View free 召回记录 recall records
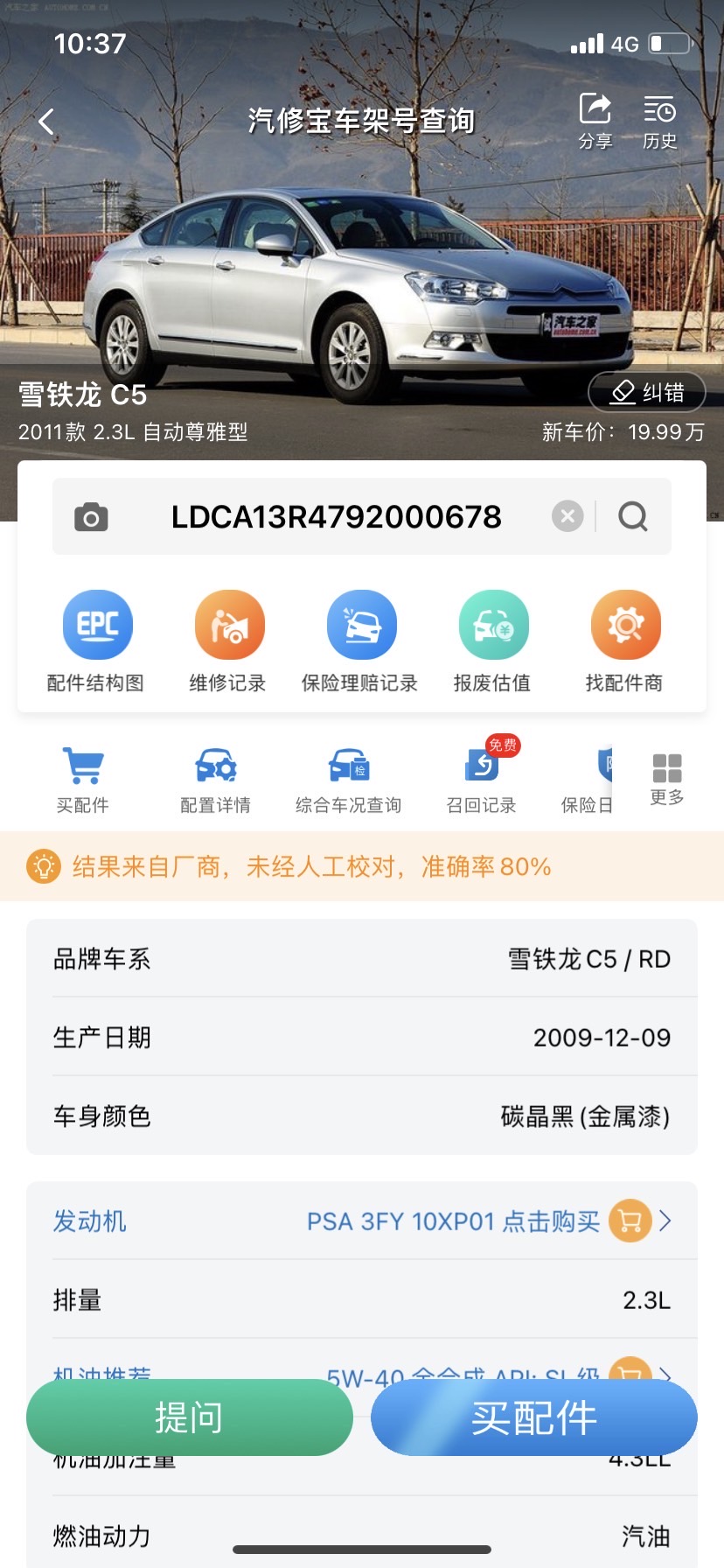 coord(482,780)
